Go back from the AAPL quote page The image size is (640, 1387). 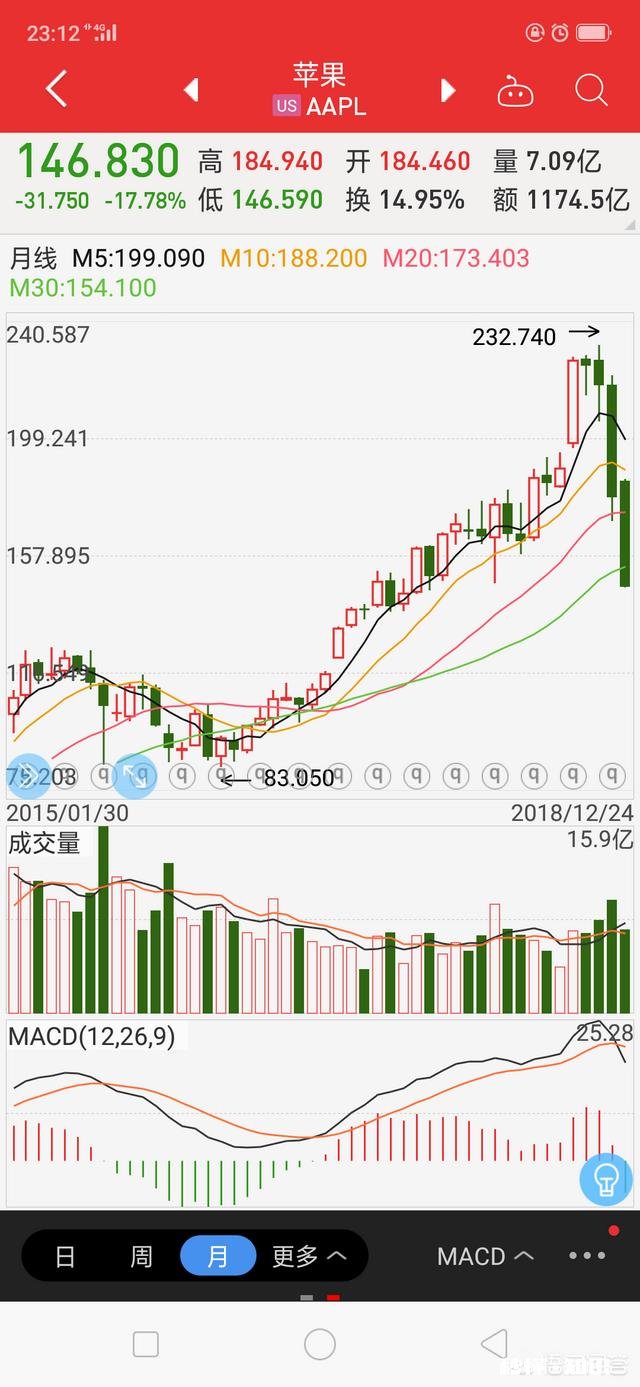tap(57, 90)
